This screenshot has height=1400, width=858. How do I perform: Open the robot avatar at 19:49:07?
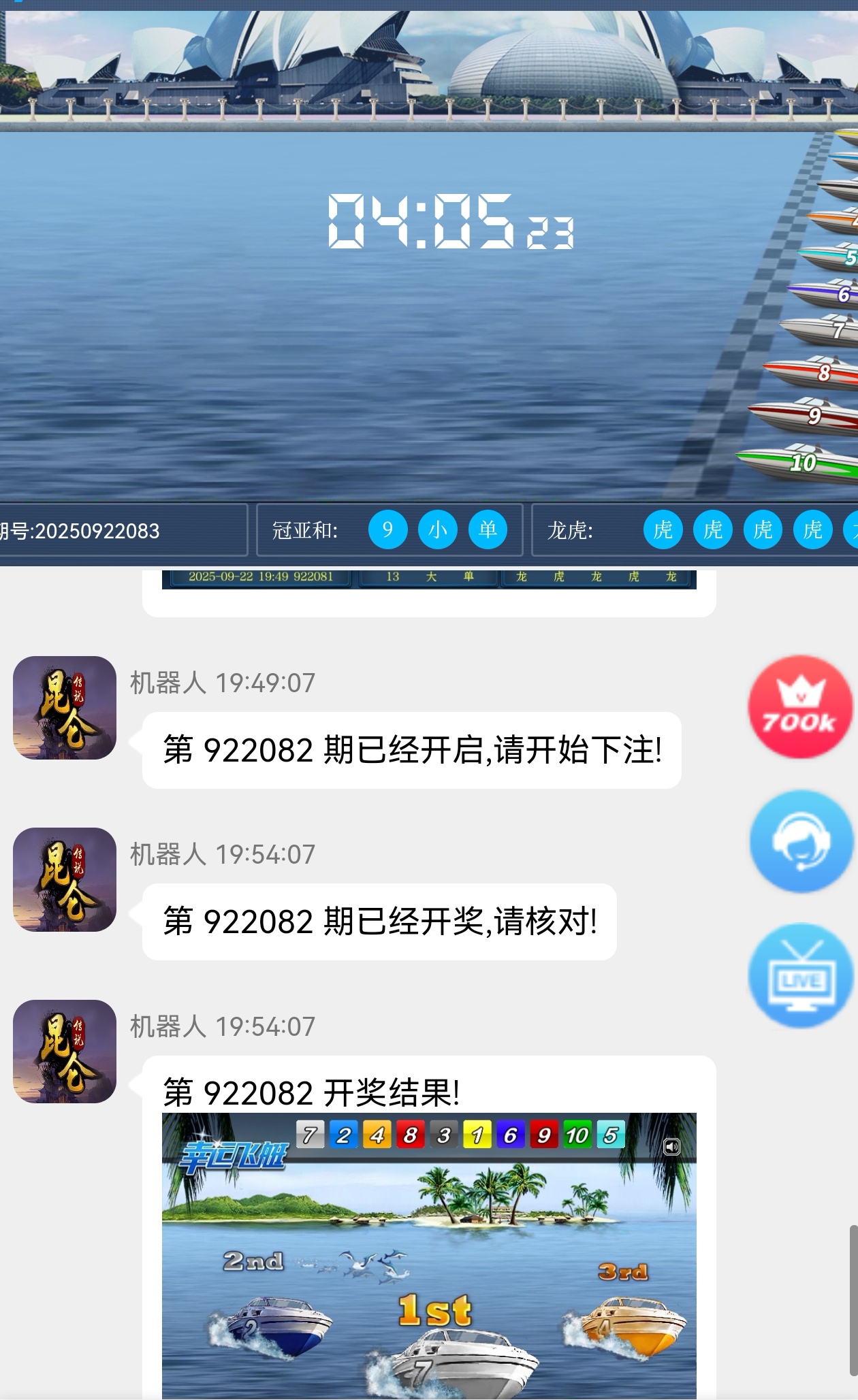tap(65, 708)
